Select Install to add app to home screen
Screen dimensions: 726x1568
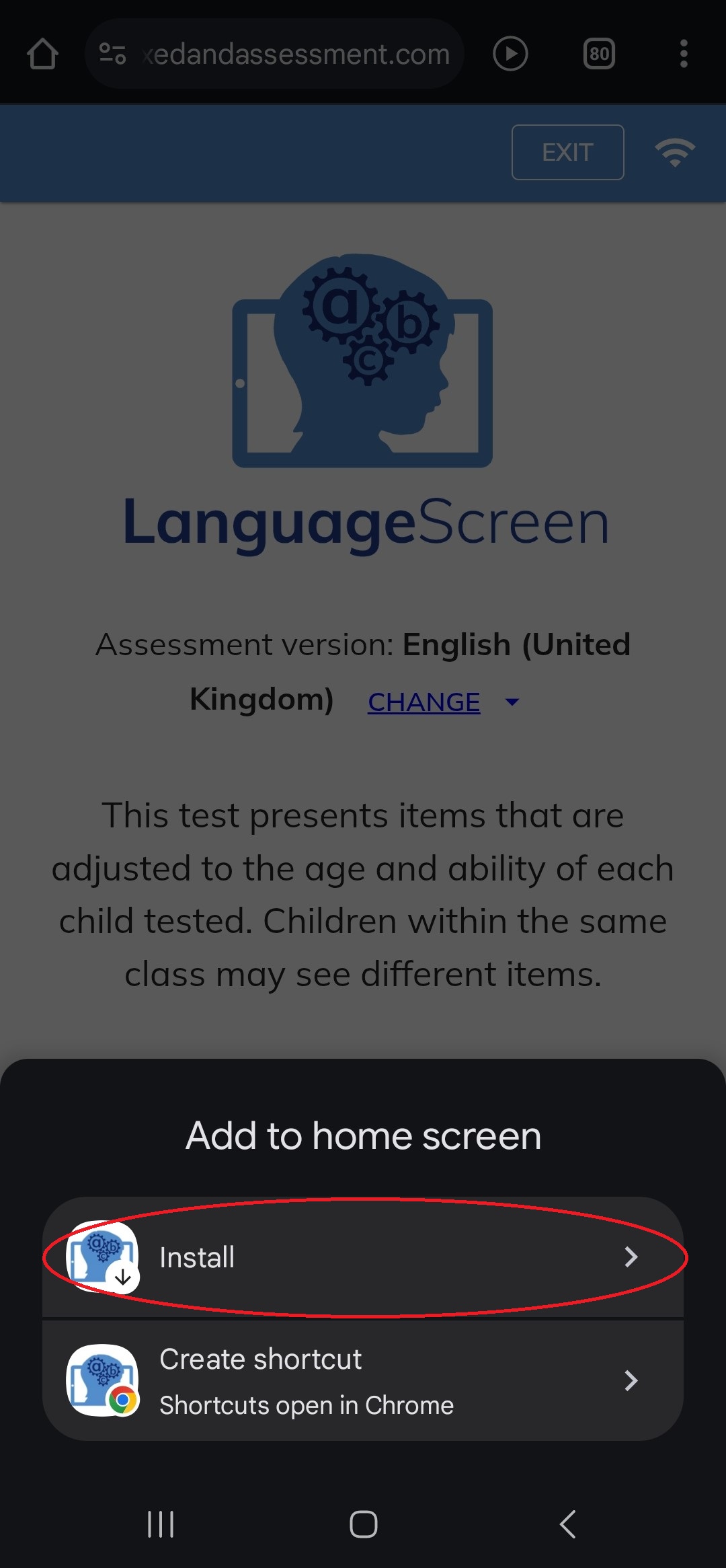(363, 1257)
